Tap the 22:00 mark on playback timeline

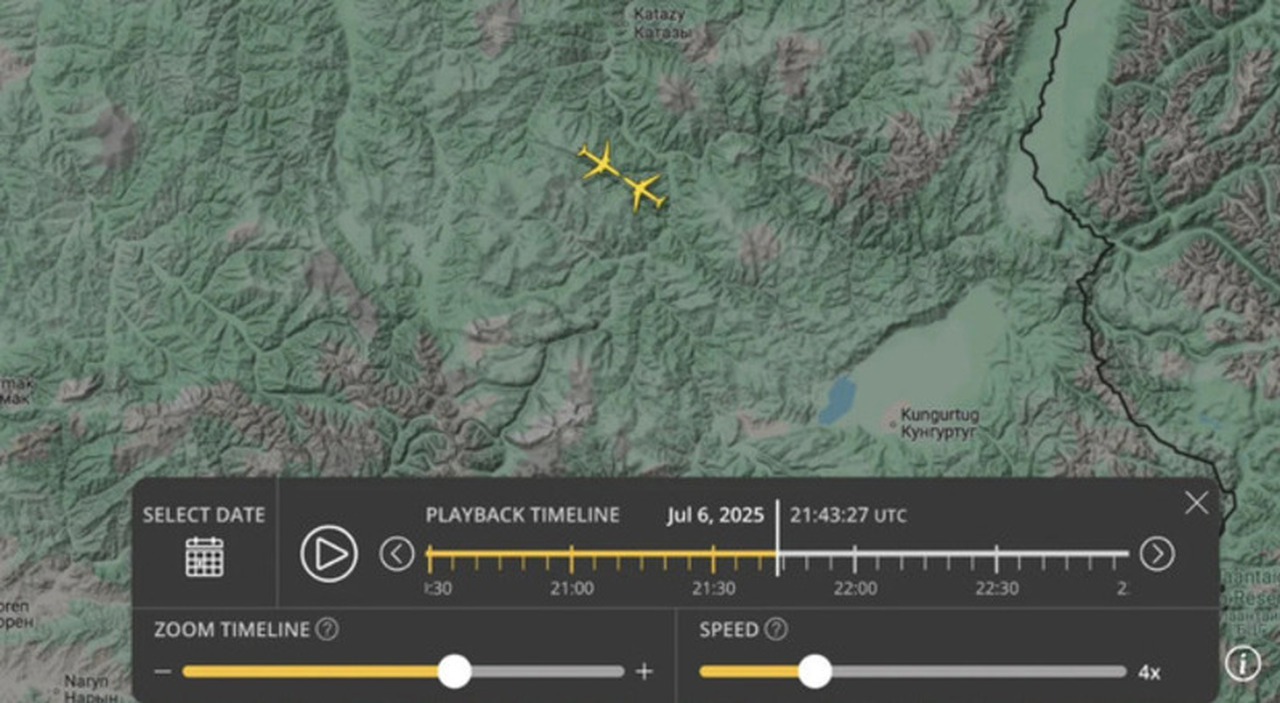(x=855, y=554)
